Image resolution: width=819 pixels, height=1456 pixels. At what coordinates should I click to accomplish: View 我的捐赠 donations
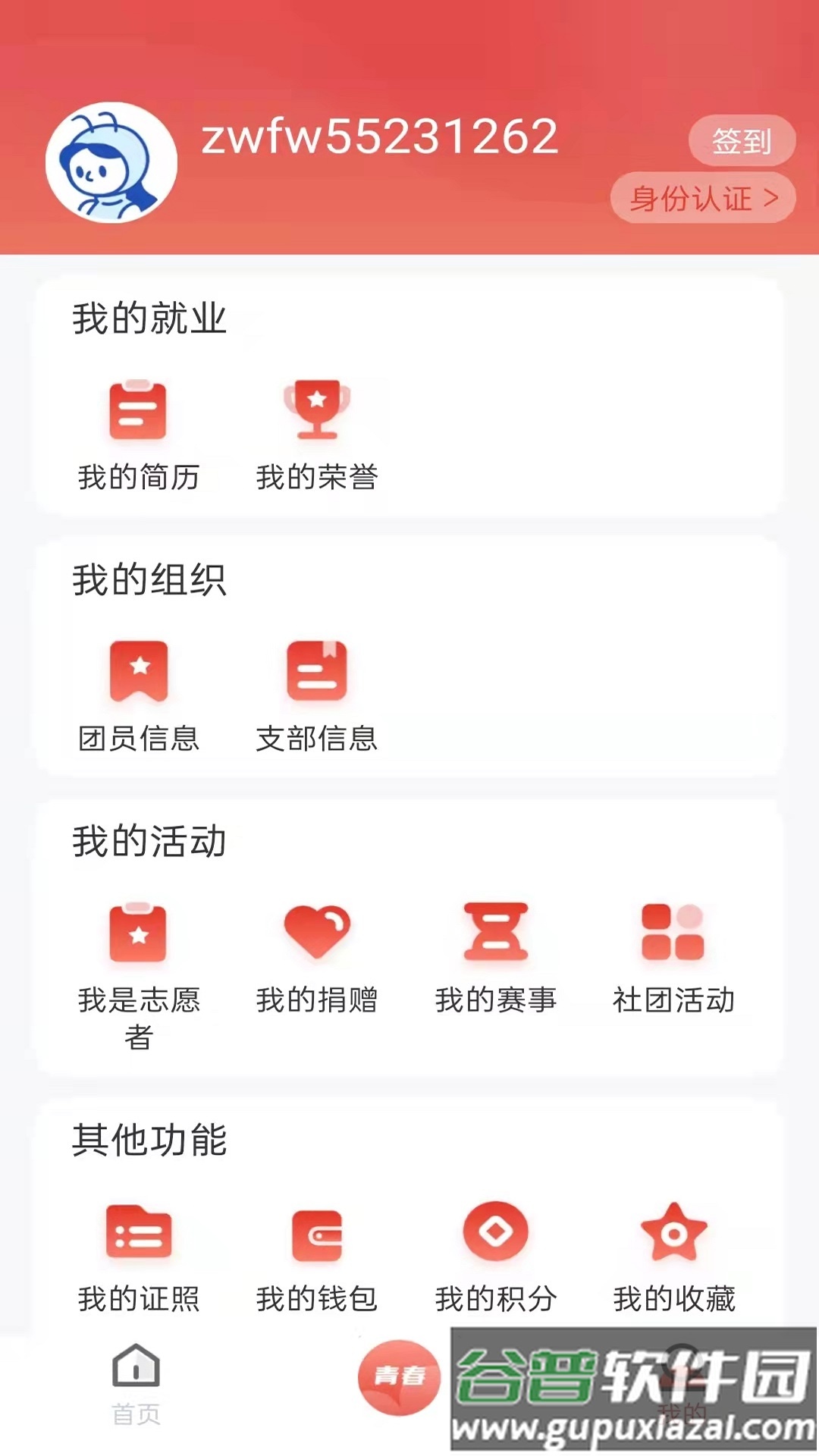tap(317, 957)
